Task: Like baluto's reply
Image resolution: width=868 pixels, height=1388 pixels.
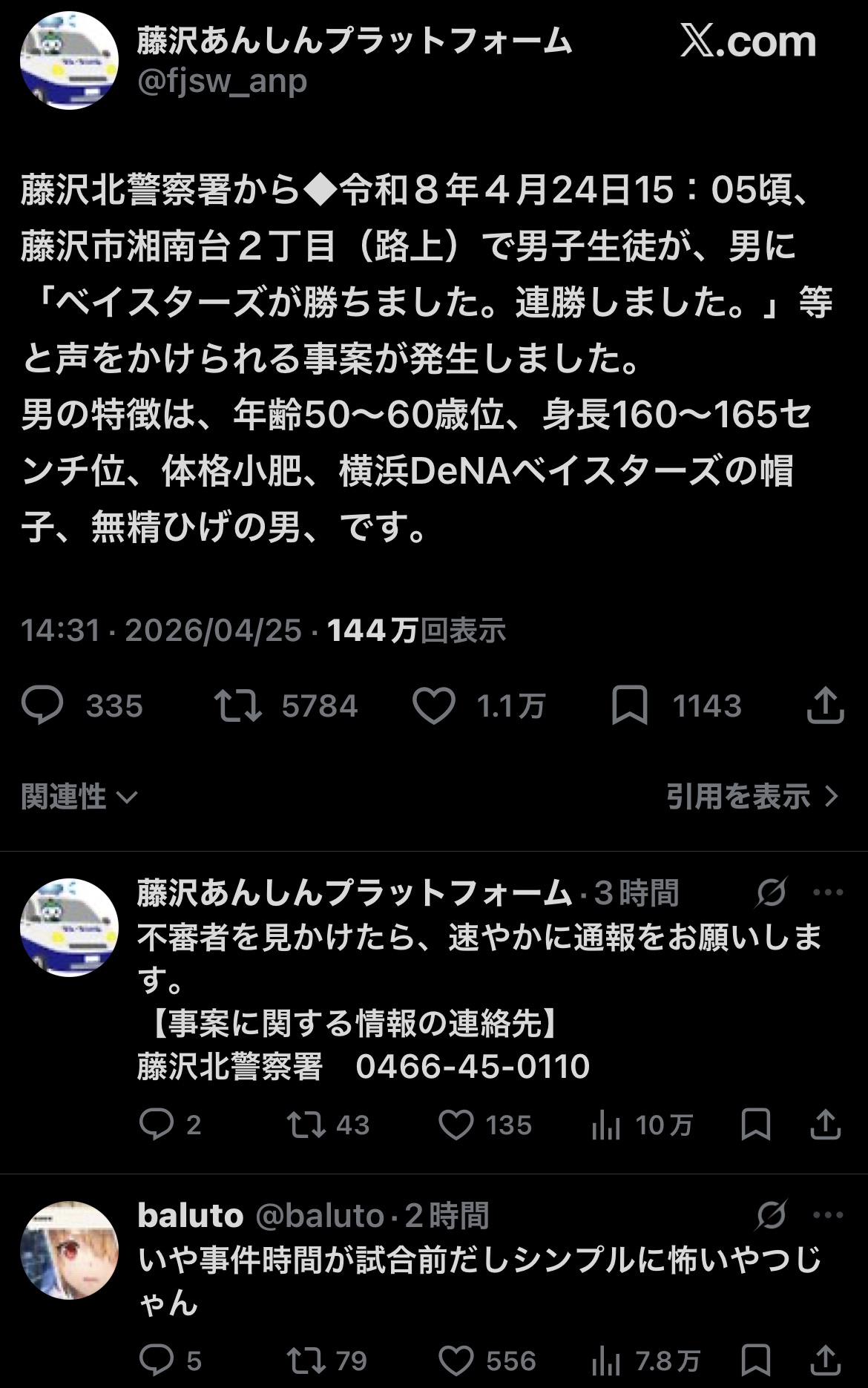Action: point(456,1361)
